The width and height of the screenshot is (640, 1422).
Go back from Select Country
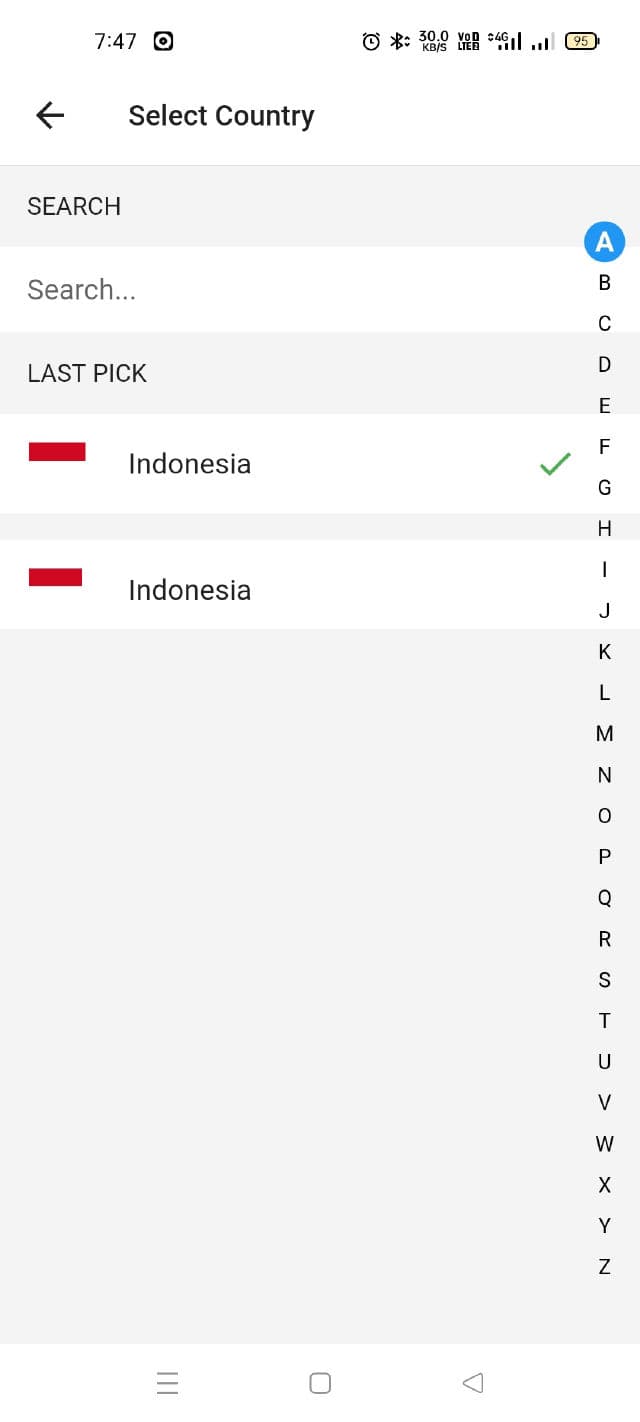49,116
